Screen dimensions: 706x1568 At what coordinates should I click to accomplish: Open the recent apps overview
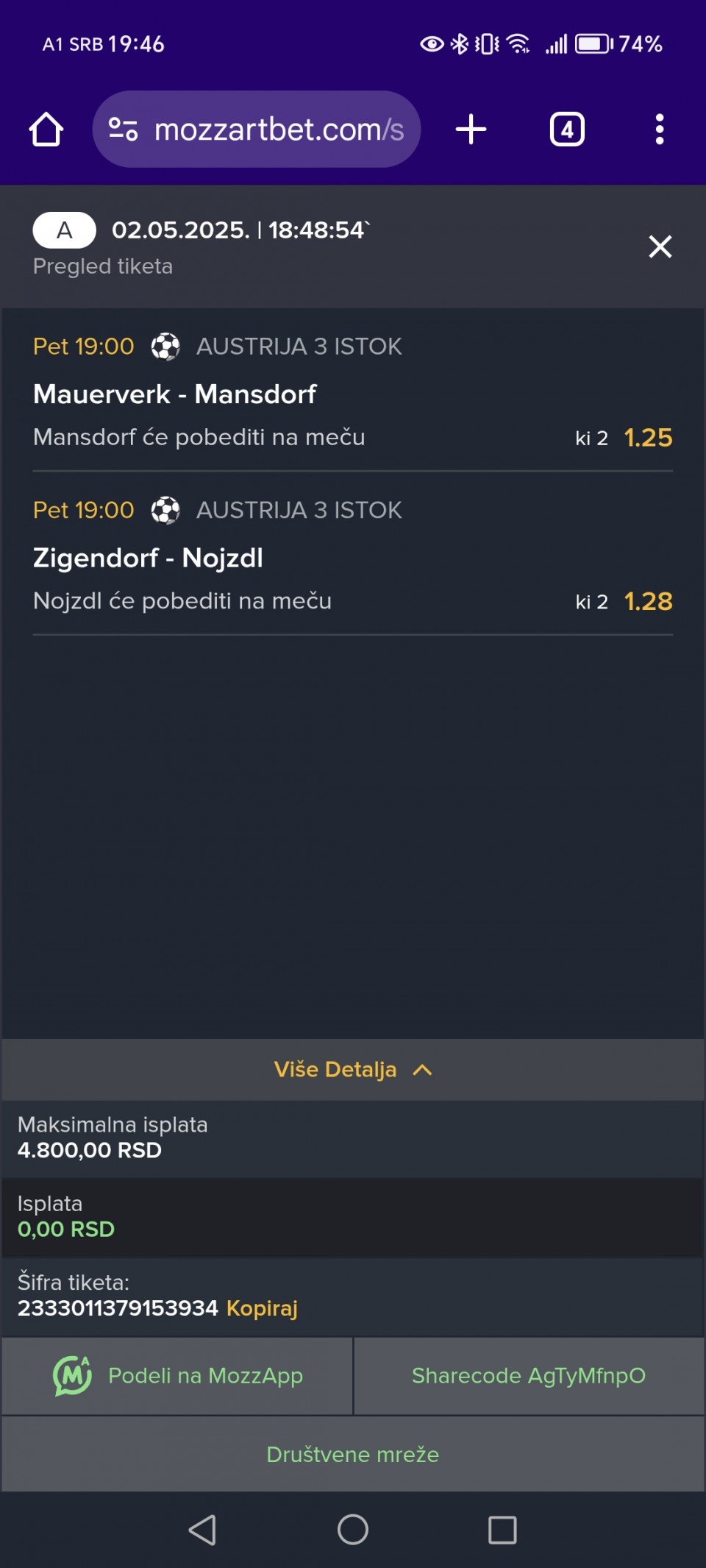(x=502, y=1530)
